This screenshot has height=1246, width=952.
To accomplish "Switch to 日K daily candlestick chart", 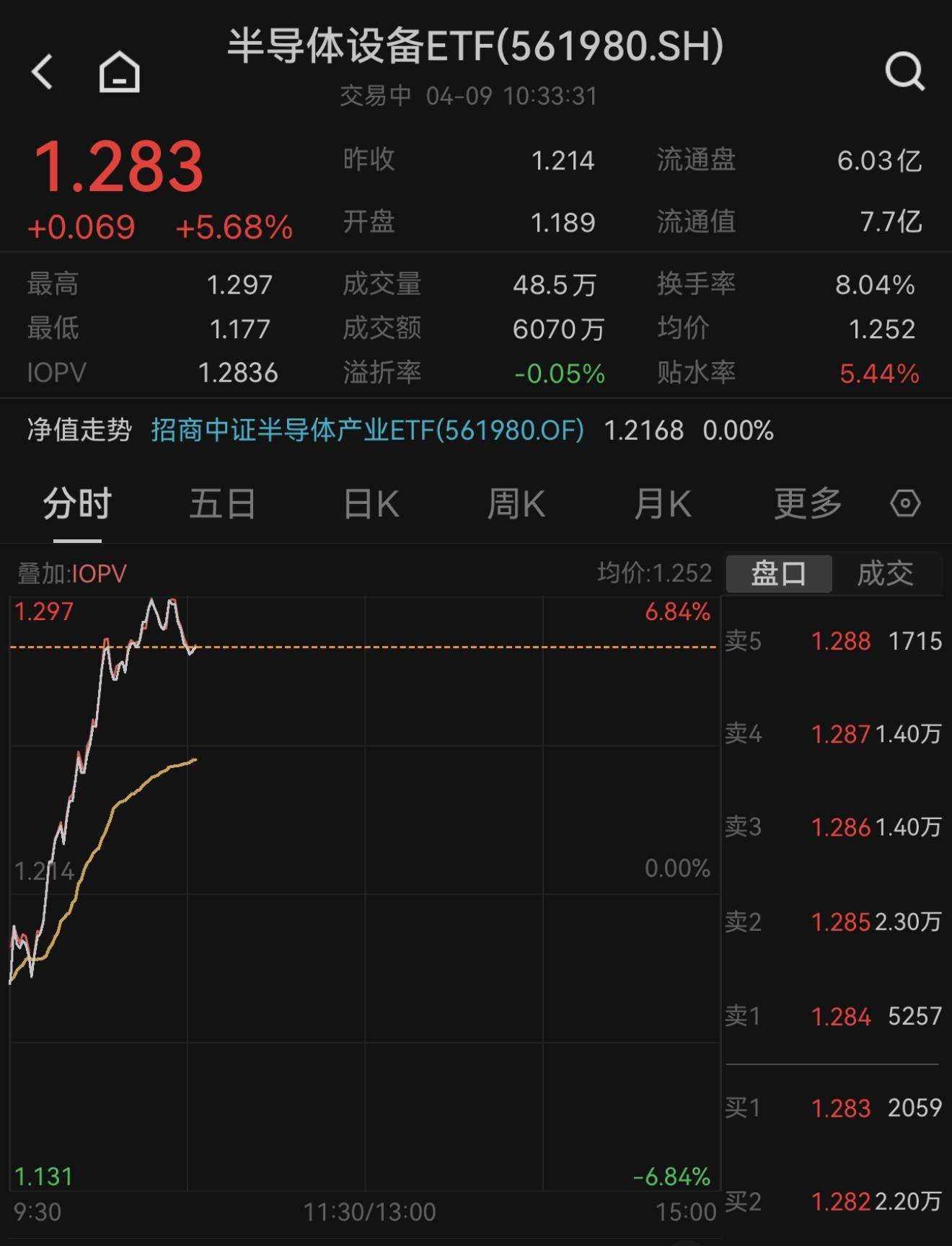I will pos(369,505).
